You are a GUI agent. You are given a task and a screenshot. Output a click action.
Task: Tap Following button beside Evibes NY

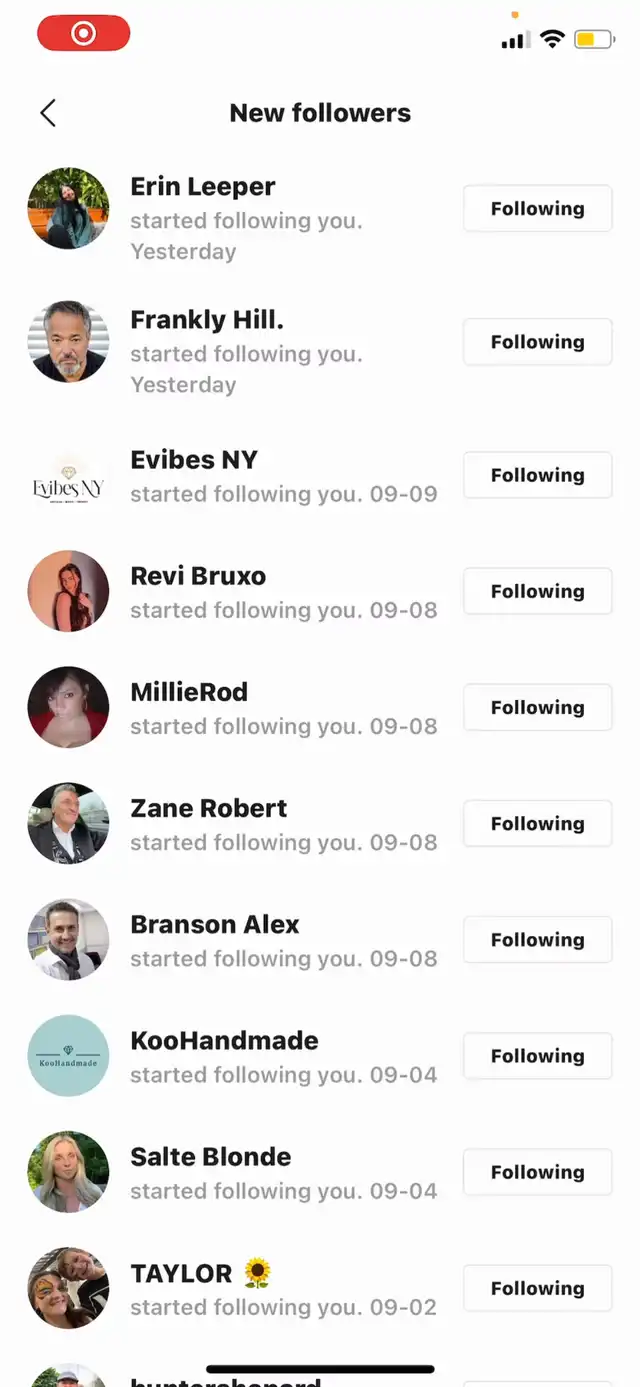point(537,475)
